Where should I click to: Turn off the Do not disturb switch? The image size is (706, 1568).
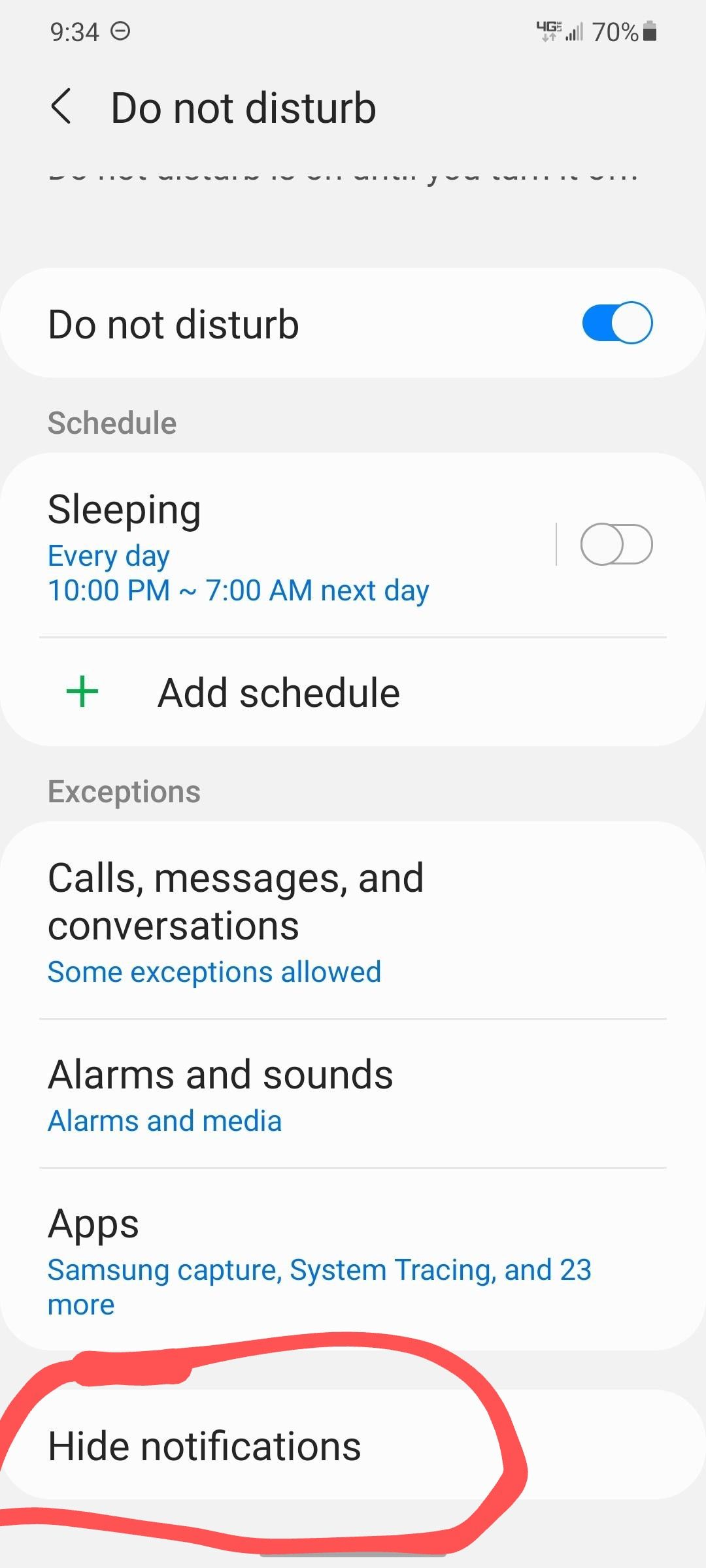616,323
